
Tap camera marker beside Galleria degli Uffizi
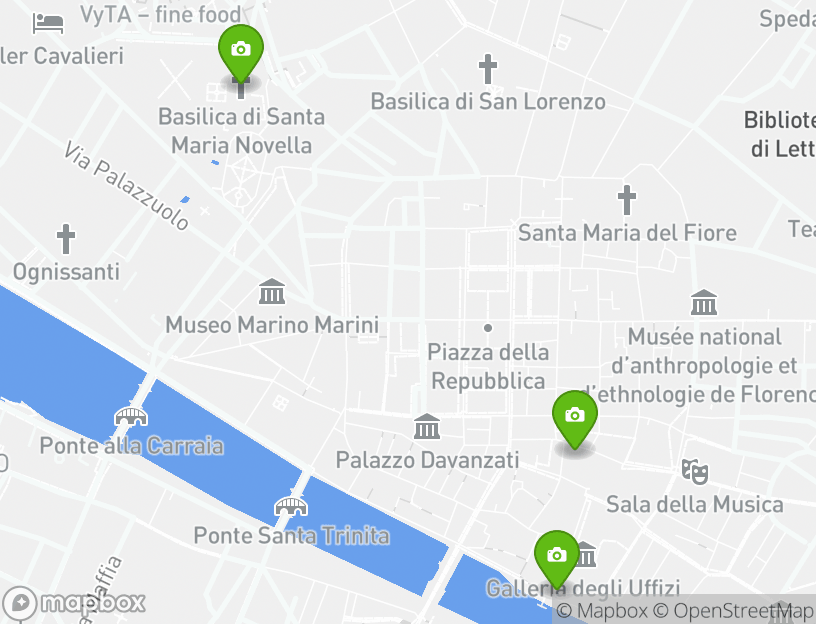click(x=557, y=556)
